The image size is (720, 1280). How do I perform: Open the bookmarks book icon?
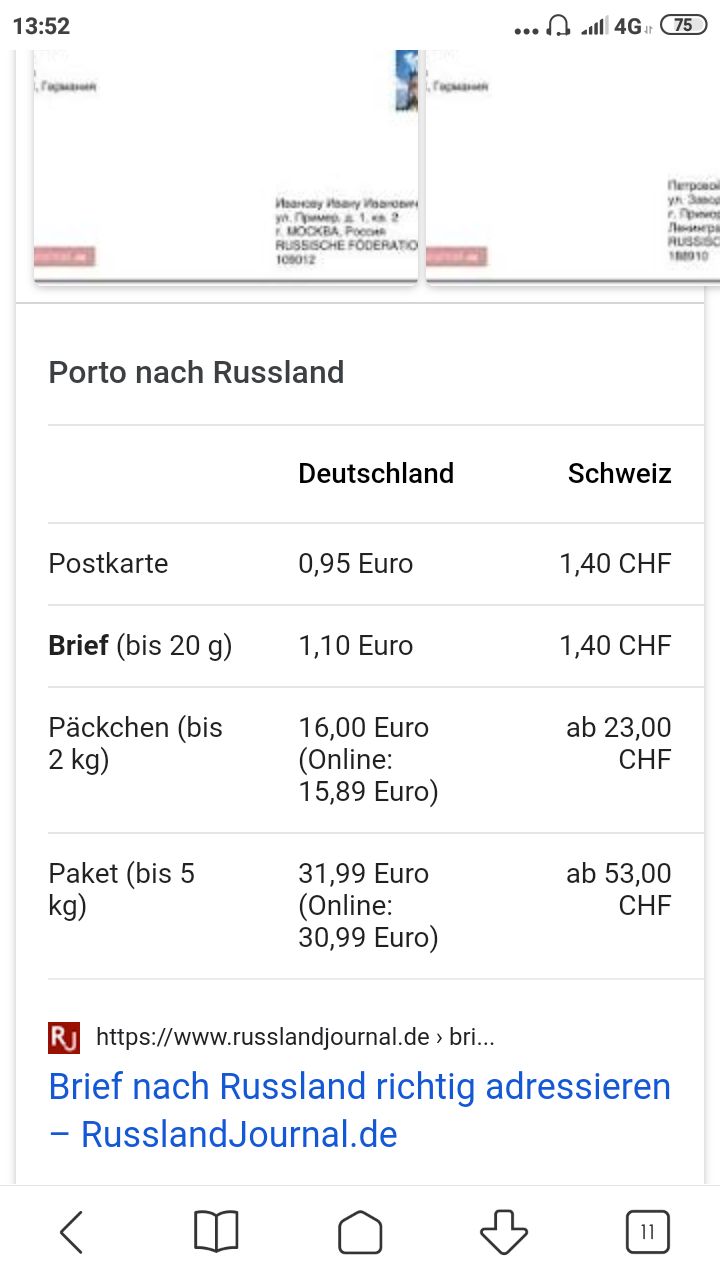[216, 1232]
